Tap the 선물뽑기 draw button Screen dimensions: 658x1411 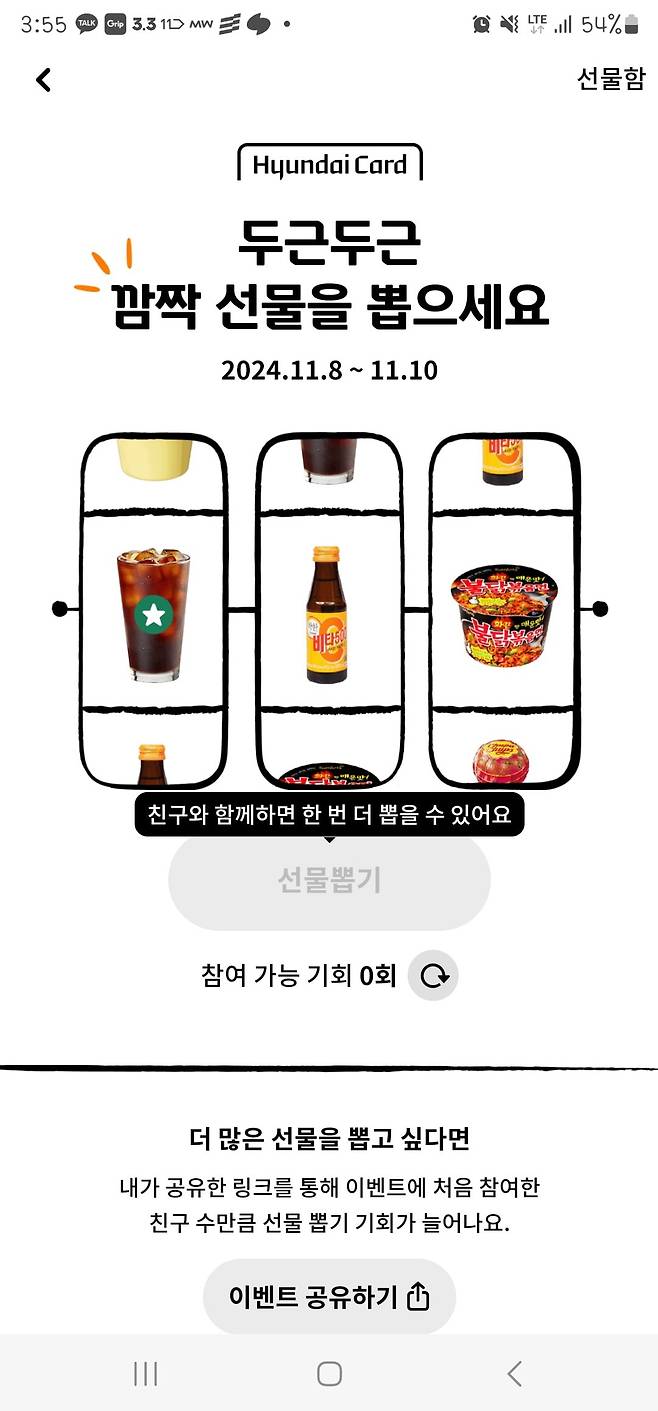pyautogui.click(x=329, y=880)
